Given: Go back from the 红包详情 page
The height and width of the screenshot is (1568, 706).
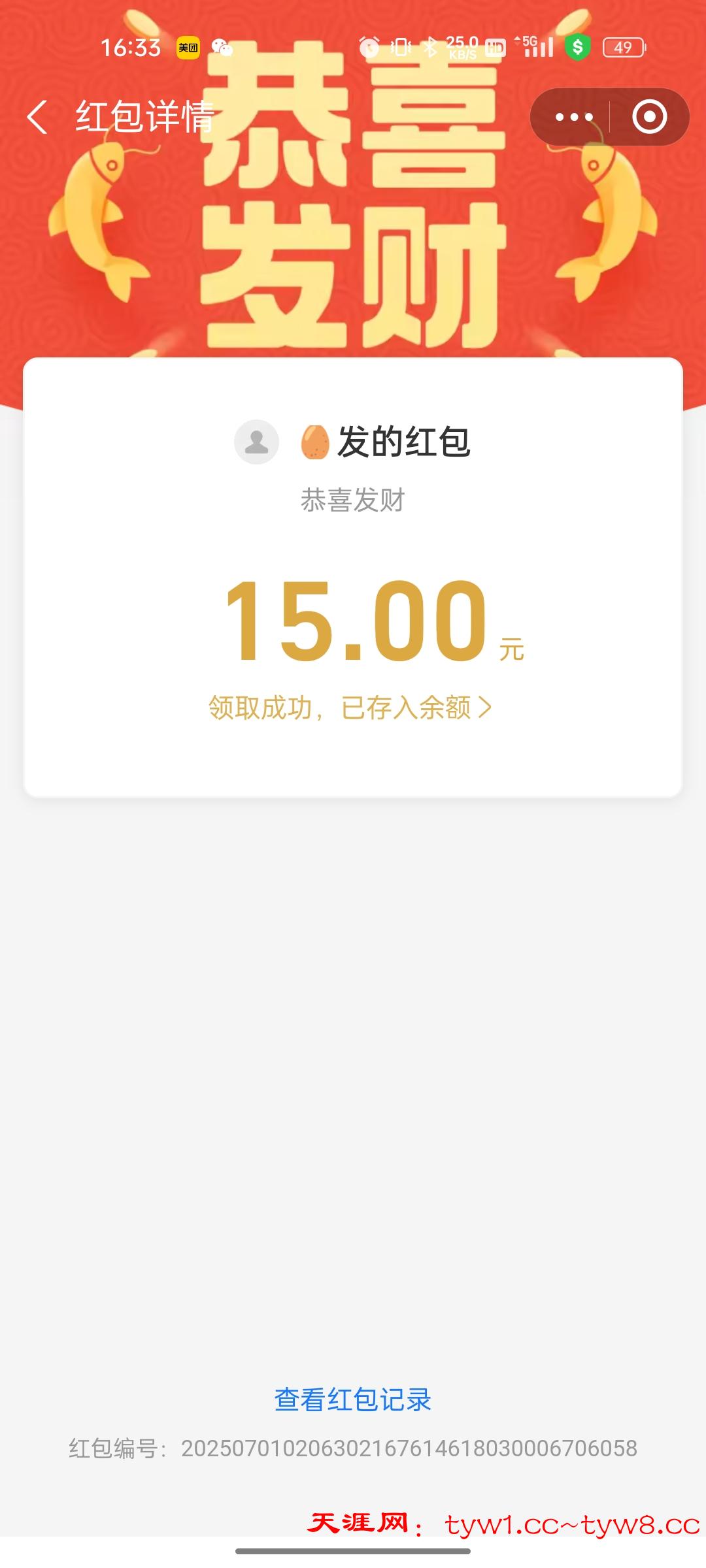Looking at the screenshot, I should pos(38,118).
